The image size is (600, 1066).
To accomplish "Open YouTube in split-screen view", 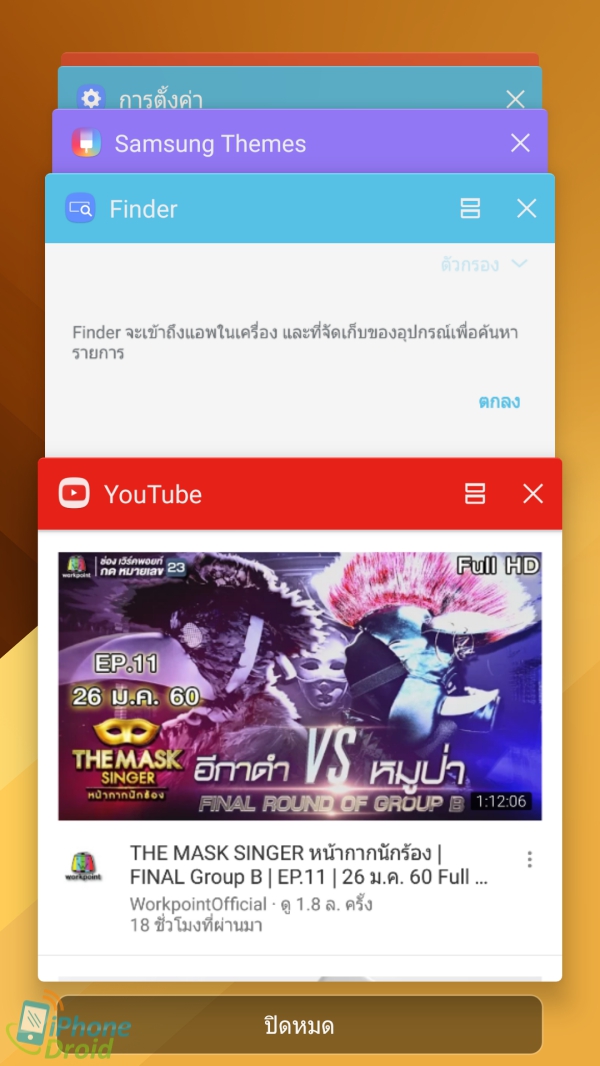I will 475,494.
